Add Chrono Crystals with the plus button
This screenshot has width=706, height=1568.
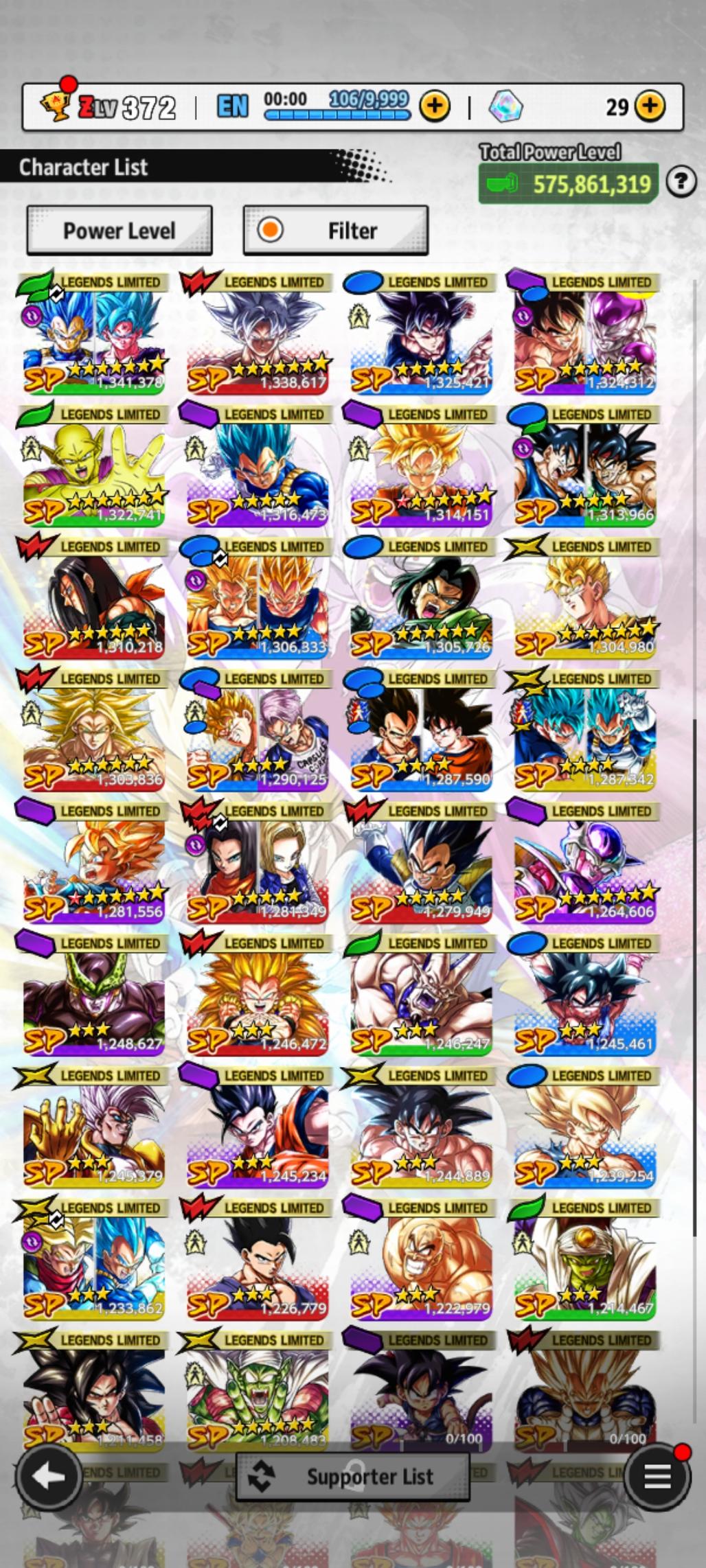(x=650, y=106)
